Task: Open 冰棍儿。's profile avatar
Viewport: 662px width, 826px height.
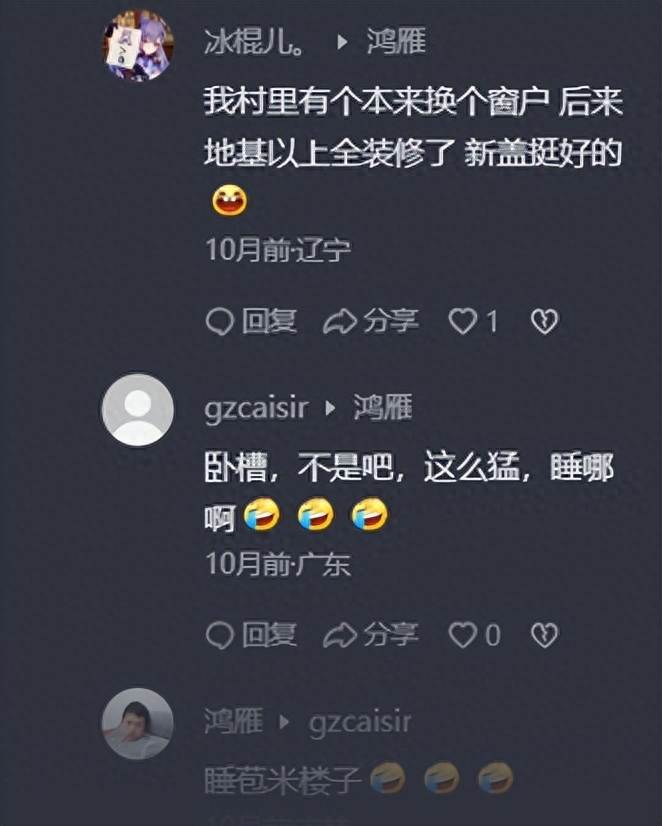Action: [x=138, y=45]
